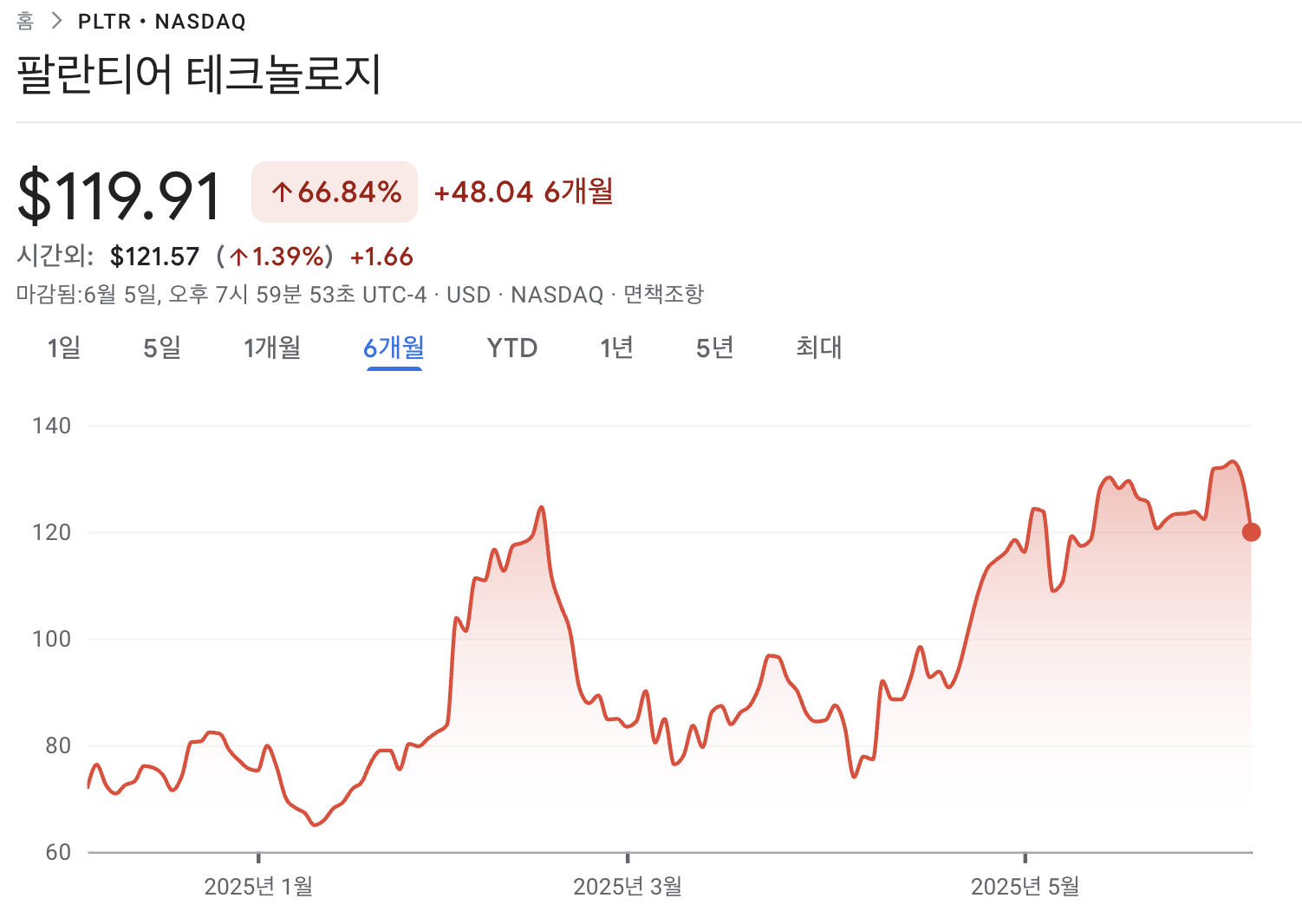This screenshot has width=1302, height=924.
Task: Go to the 홈 breadcrumb link
Action: [25, 22]
